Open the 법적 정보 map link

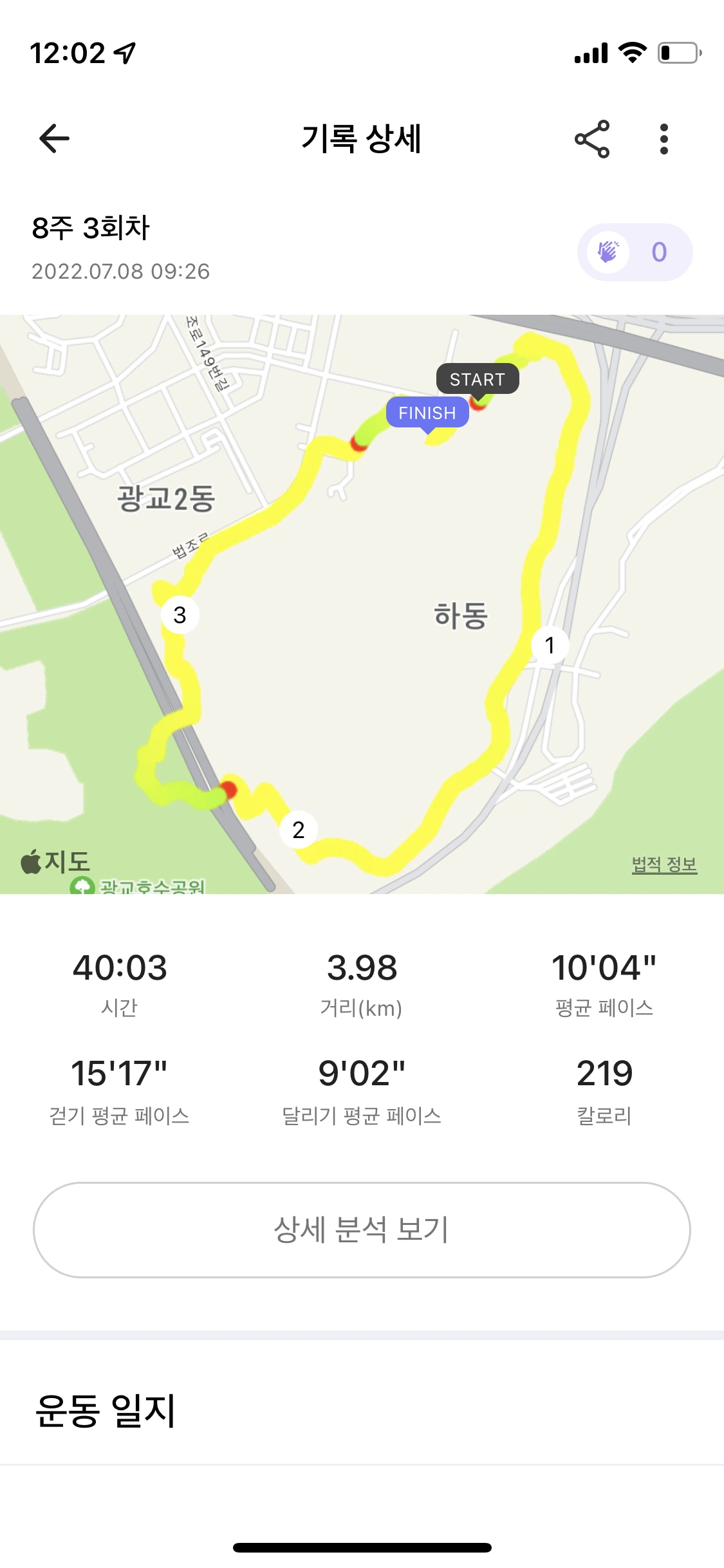664,864
